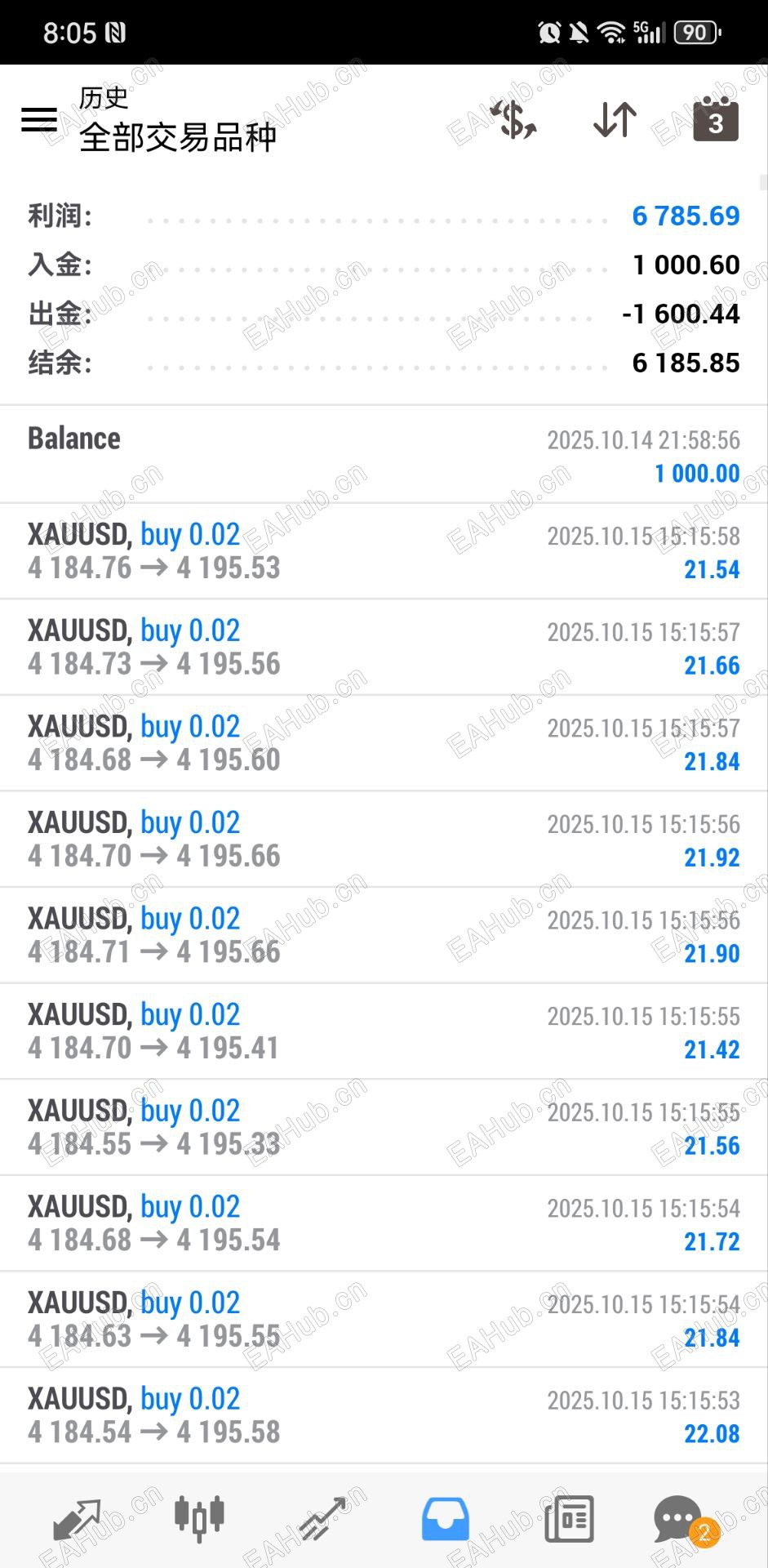768x1568 pixels.
Task: Expand the XAUUSD trade with profit 21.90
Action: 384,935
